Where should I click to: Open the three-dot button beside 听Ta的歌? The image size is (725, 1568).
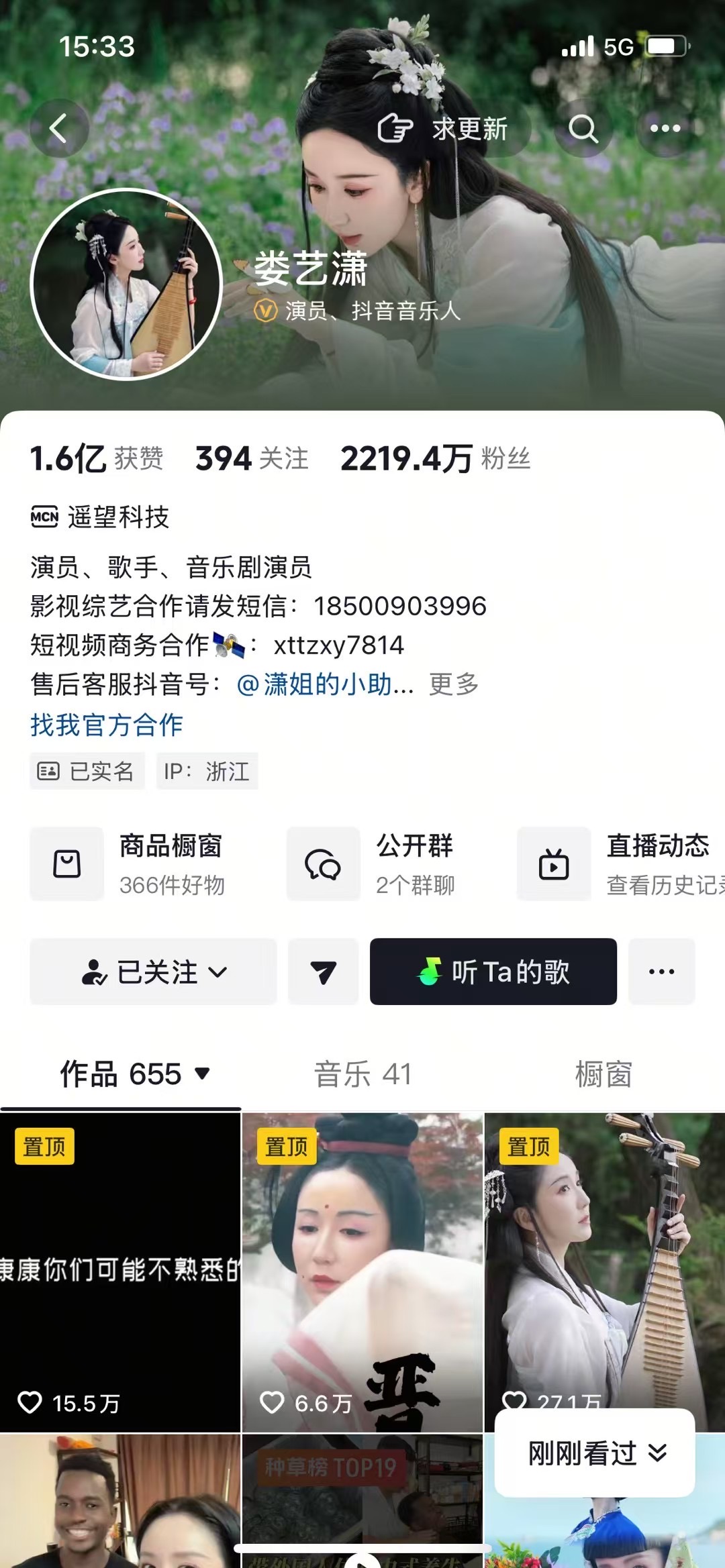(x=662, y=972)
